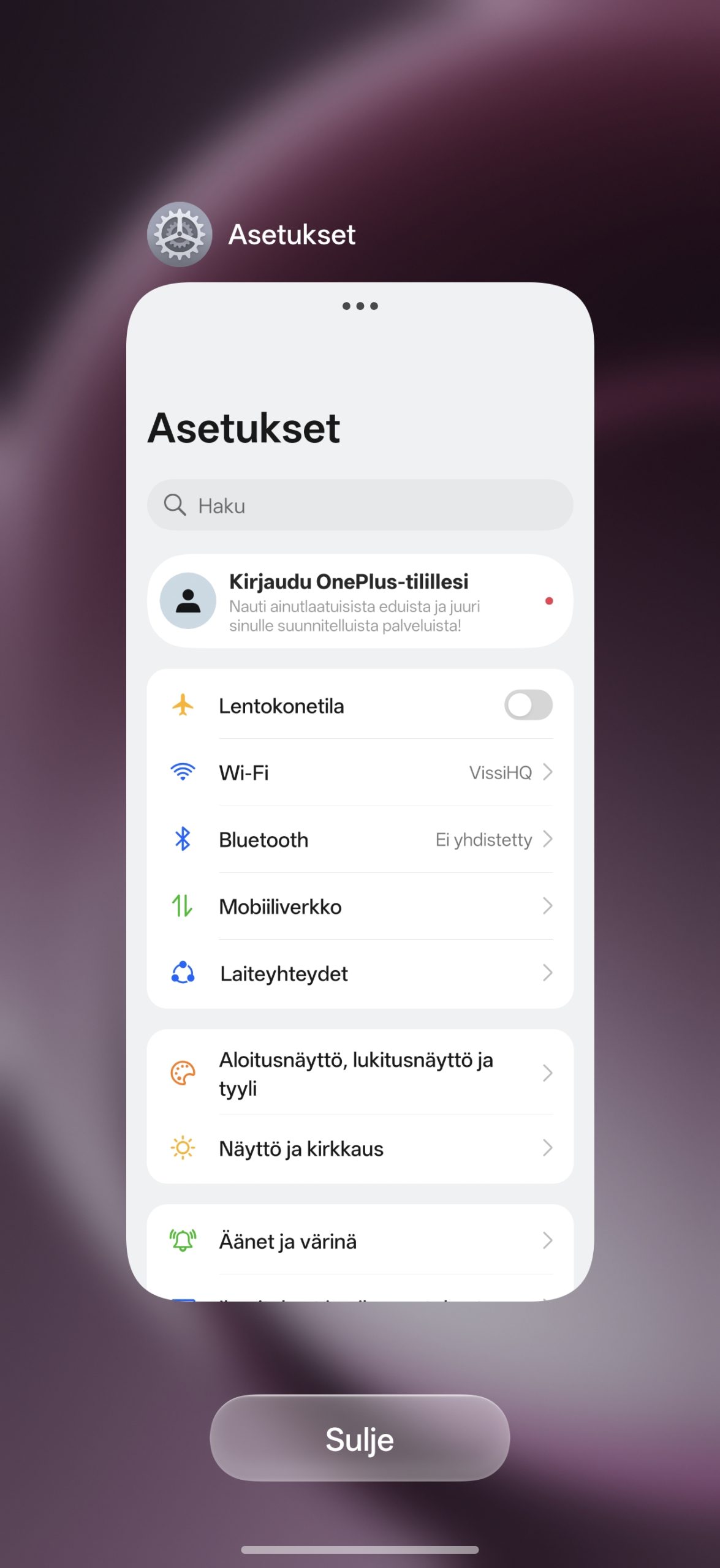Open Kirjaudu OnePlus-tilillesi sign-in card
The width and height of the screenshot is (720, 1568).
tap(360, 601)
